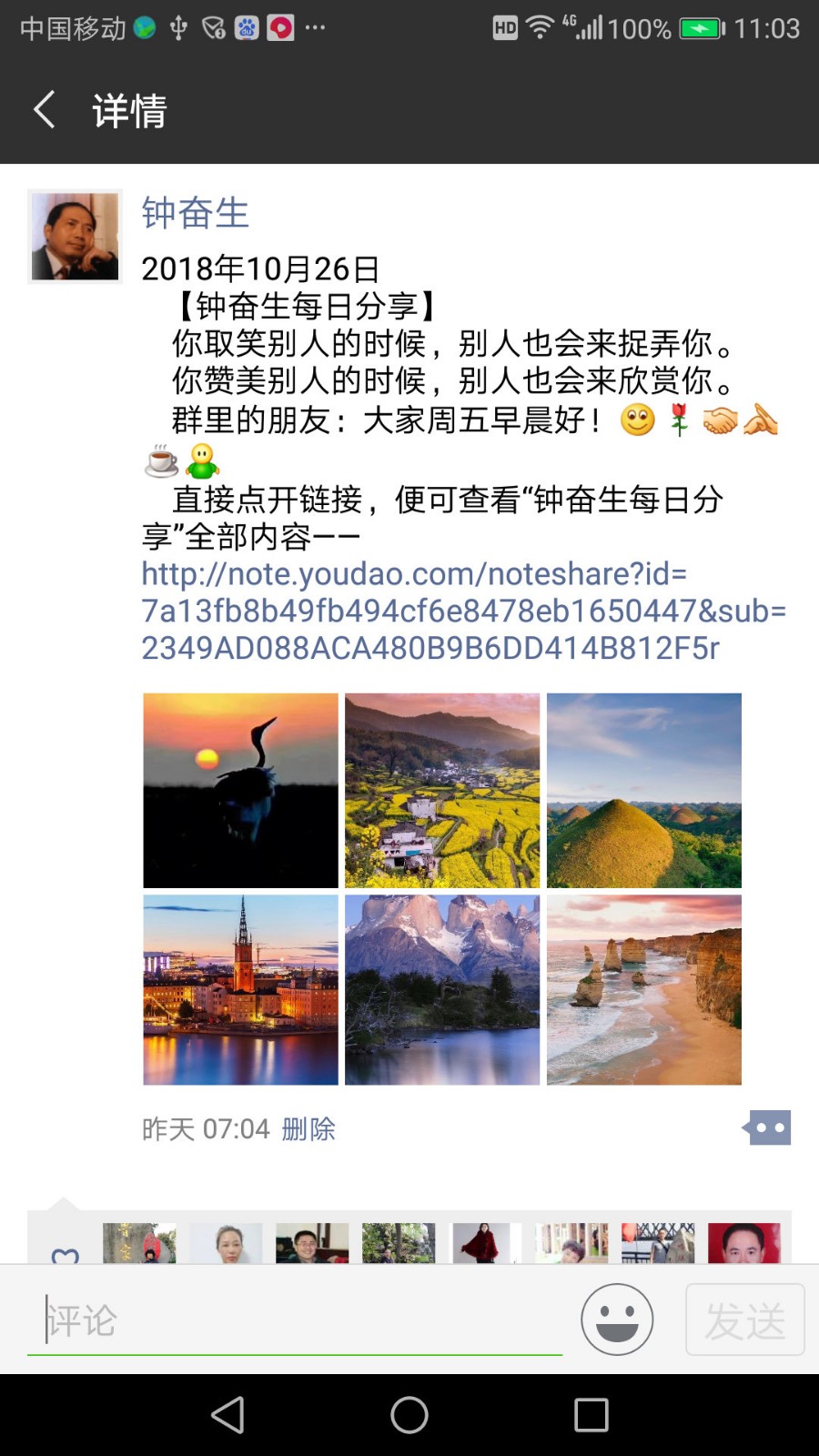The width and height of the screenshot is (819, 1456).
Task: Open 钟奋生's profile avatar
Action: pyautogui.click(x=76, y=237)
